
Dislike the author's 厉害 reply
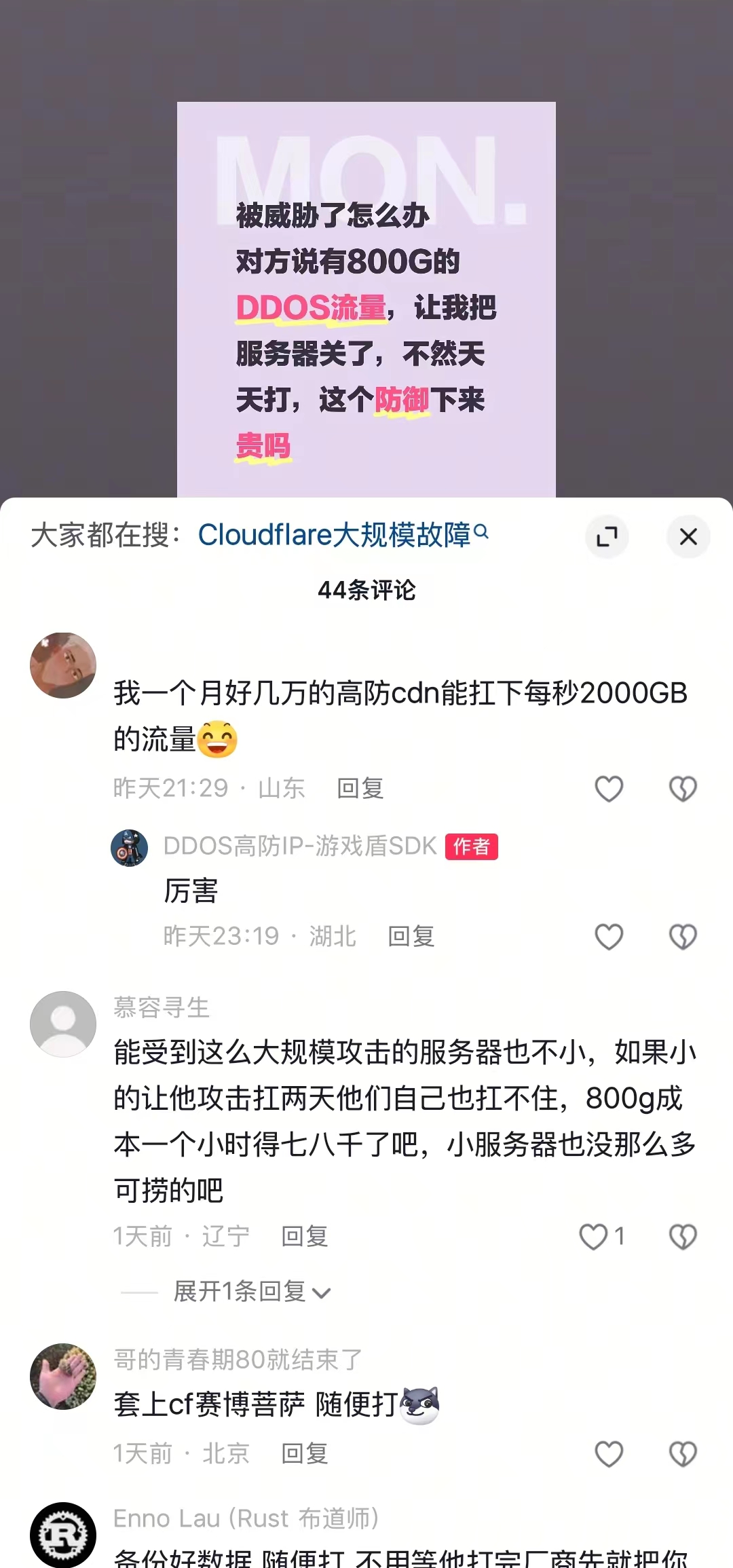tap(683, 937)
